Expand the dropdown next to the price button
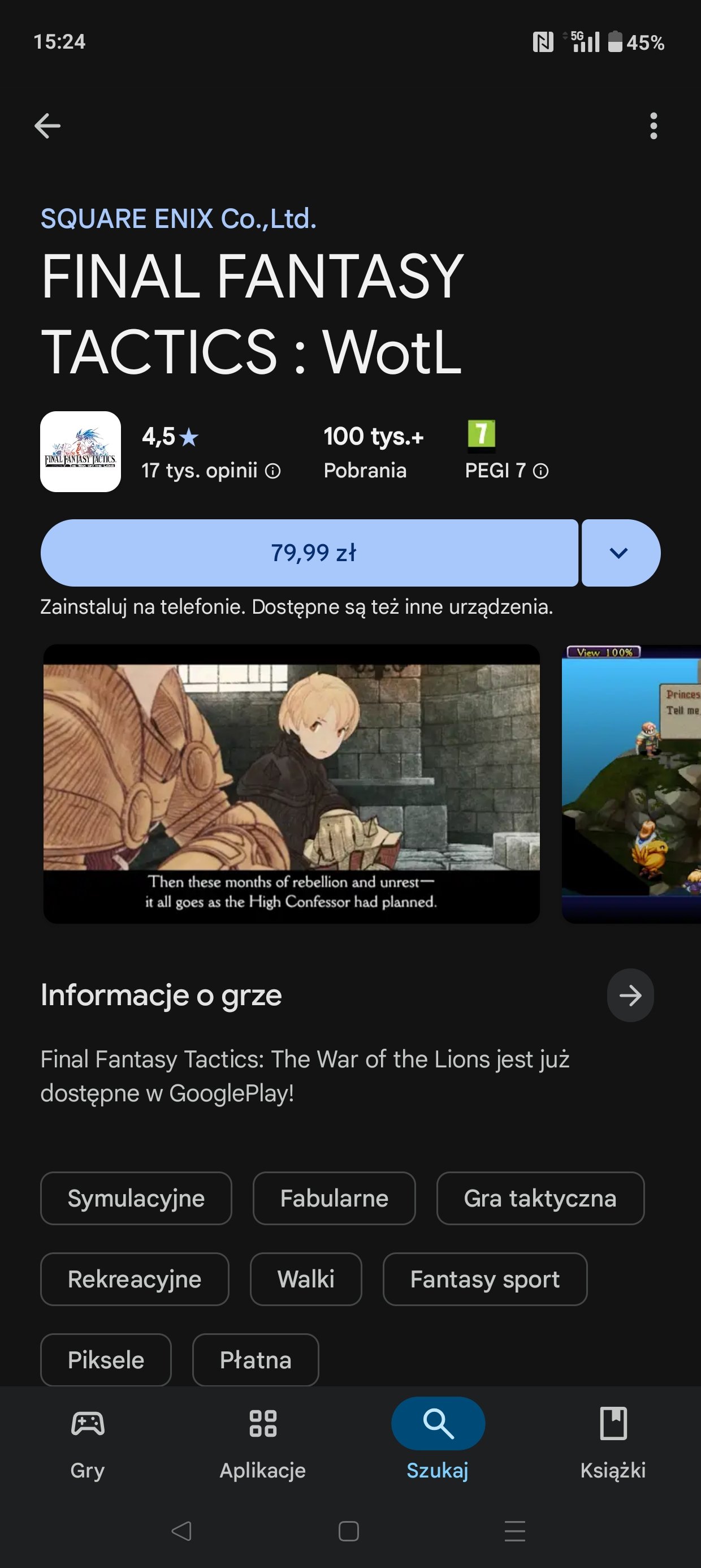Viewport: 701px width, 1568px height. (x=621, y=553)
